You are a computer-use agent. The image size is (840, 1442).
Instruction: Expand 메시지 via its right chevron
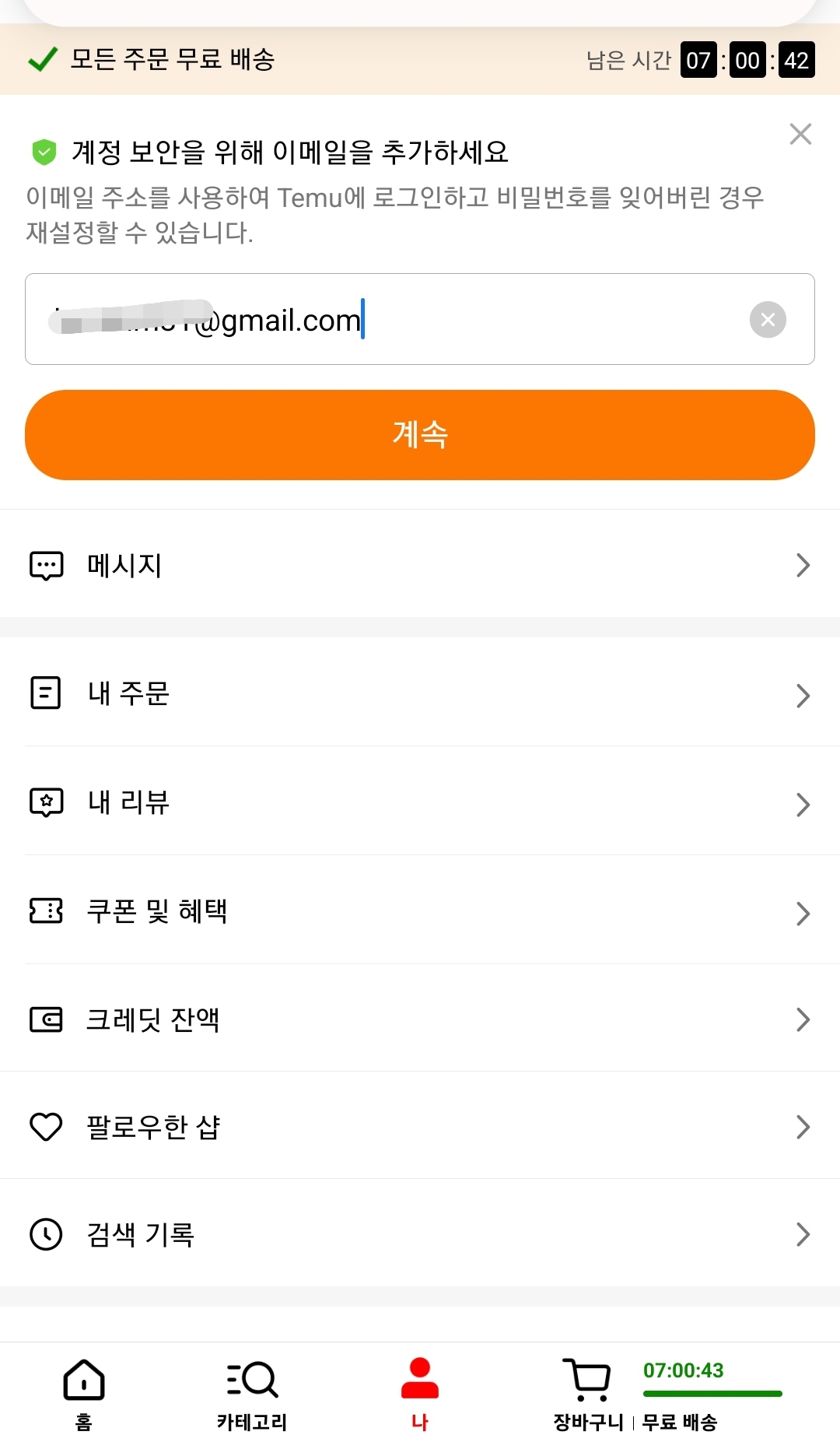pyautogui.click(x=803, y=566)
